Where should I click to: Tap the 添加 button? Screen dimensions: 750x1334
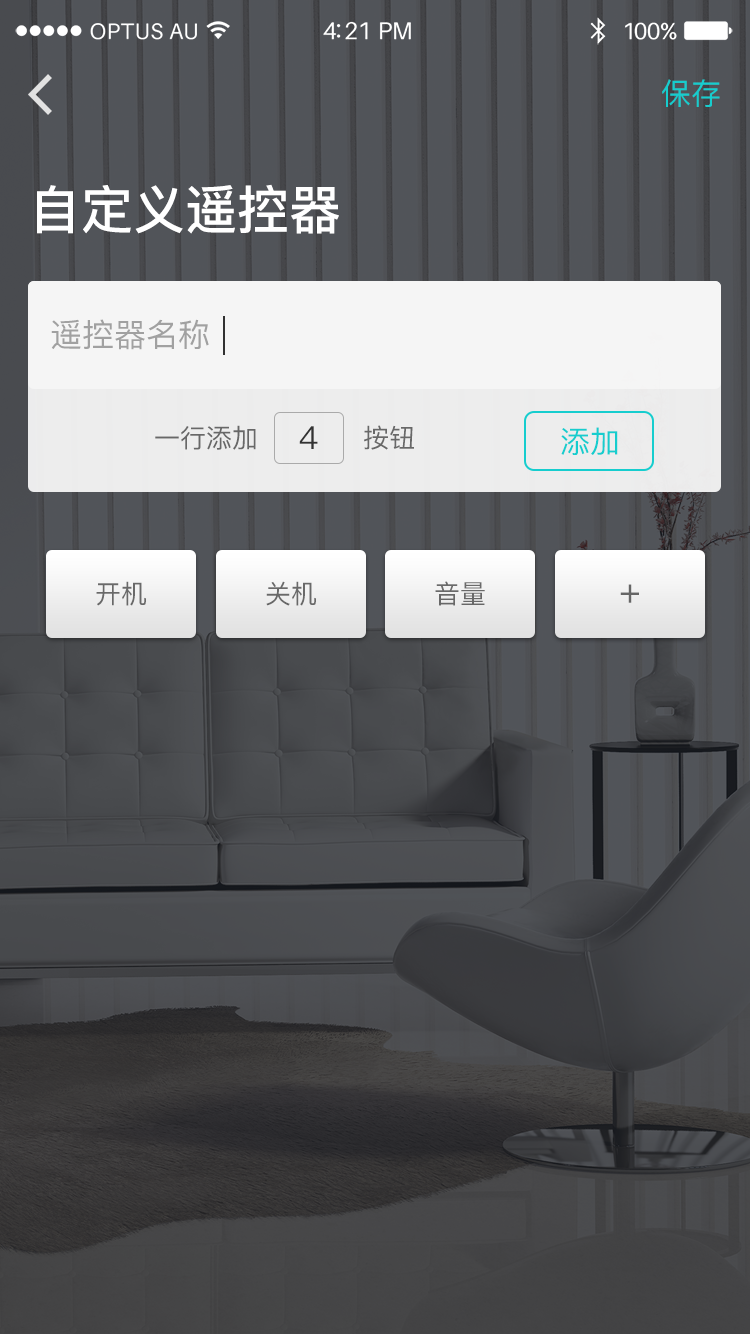coord(588,441)
